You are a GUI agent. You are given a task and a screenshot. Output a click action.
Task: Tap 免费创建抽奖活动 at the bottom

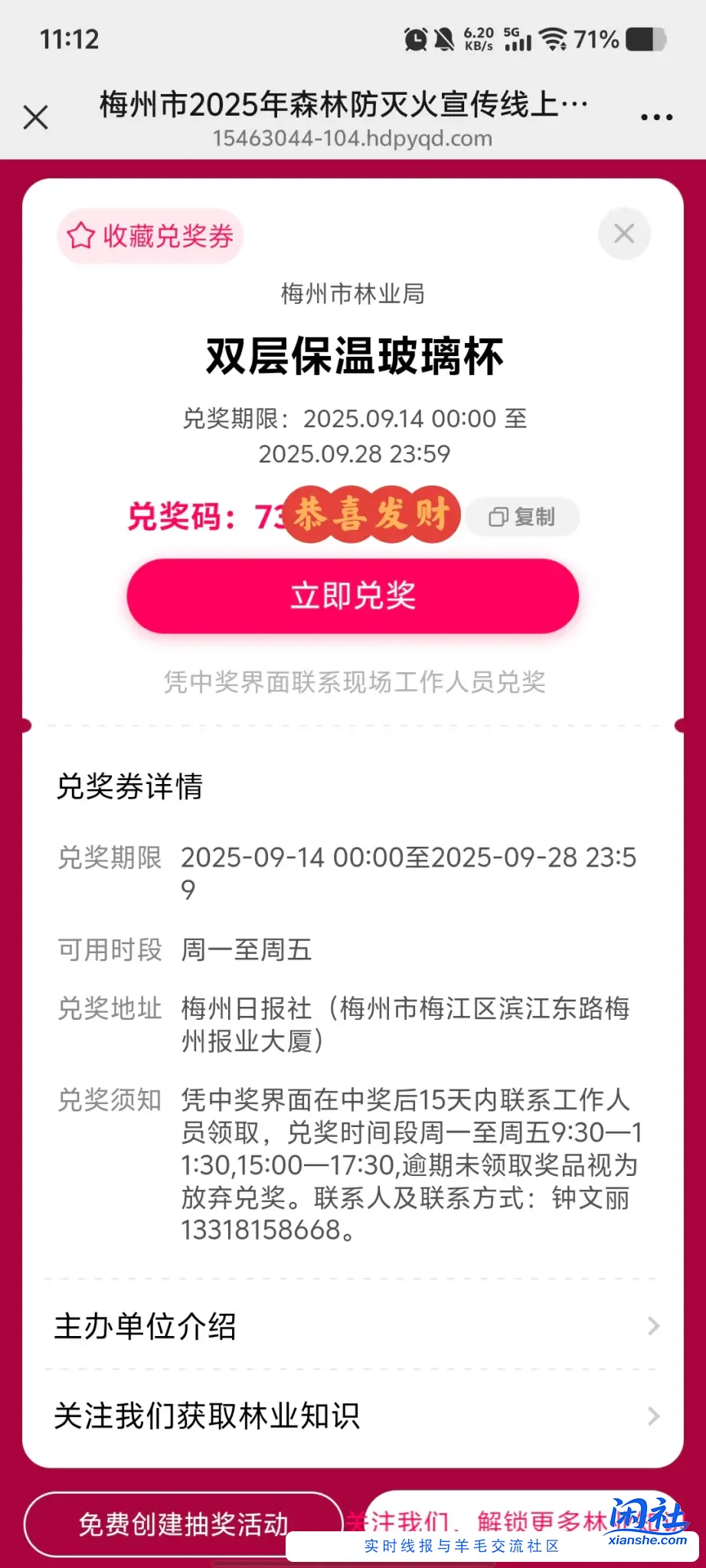pos(183,1525)
